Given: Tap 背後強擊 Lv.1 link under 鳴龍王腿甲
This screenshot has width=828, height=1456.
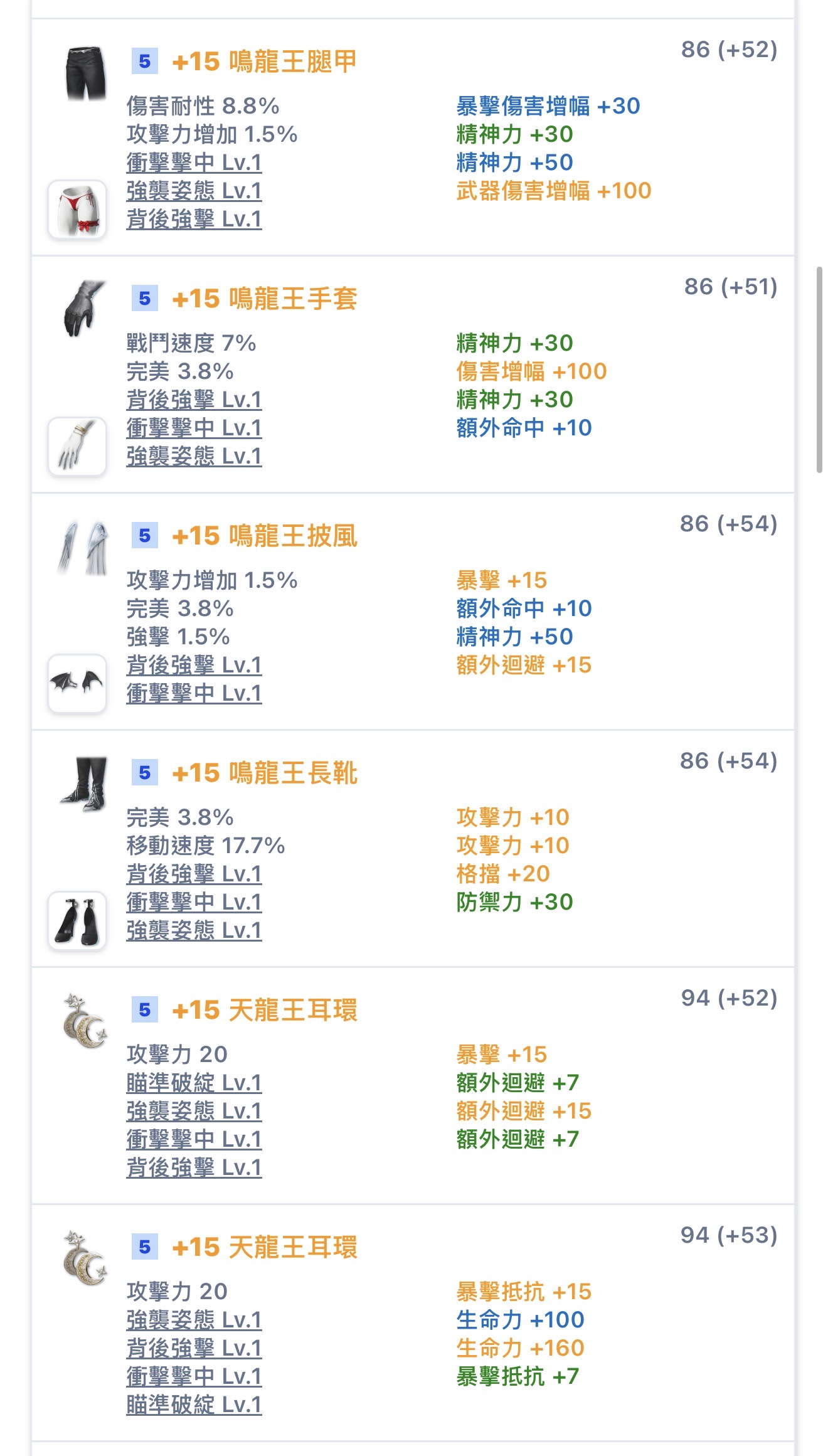Looking at the screenshot, I should pyautogui.click(x=194, y=219).
